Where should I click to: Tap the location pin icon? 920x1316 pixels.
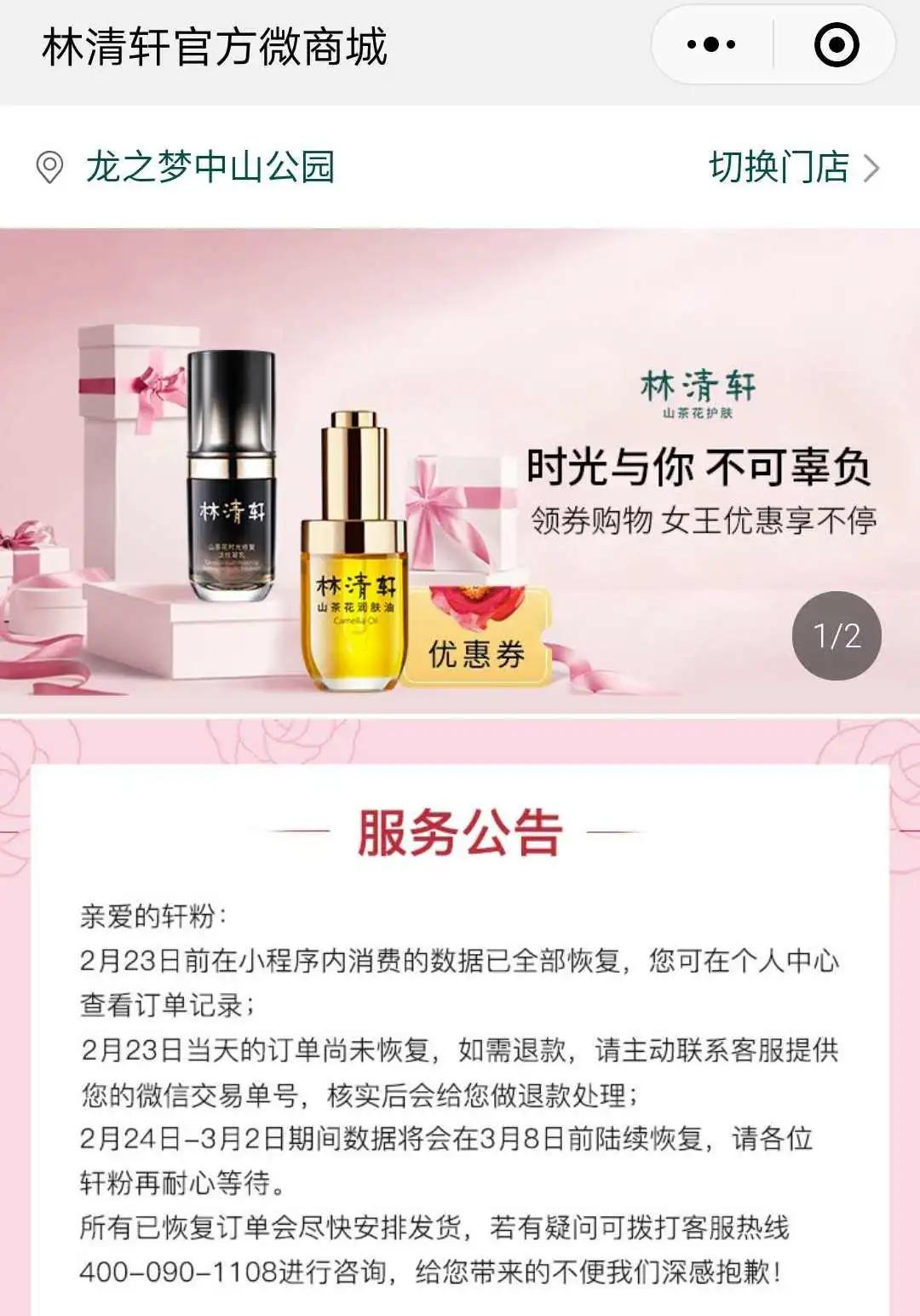(49, 167)
